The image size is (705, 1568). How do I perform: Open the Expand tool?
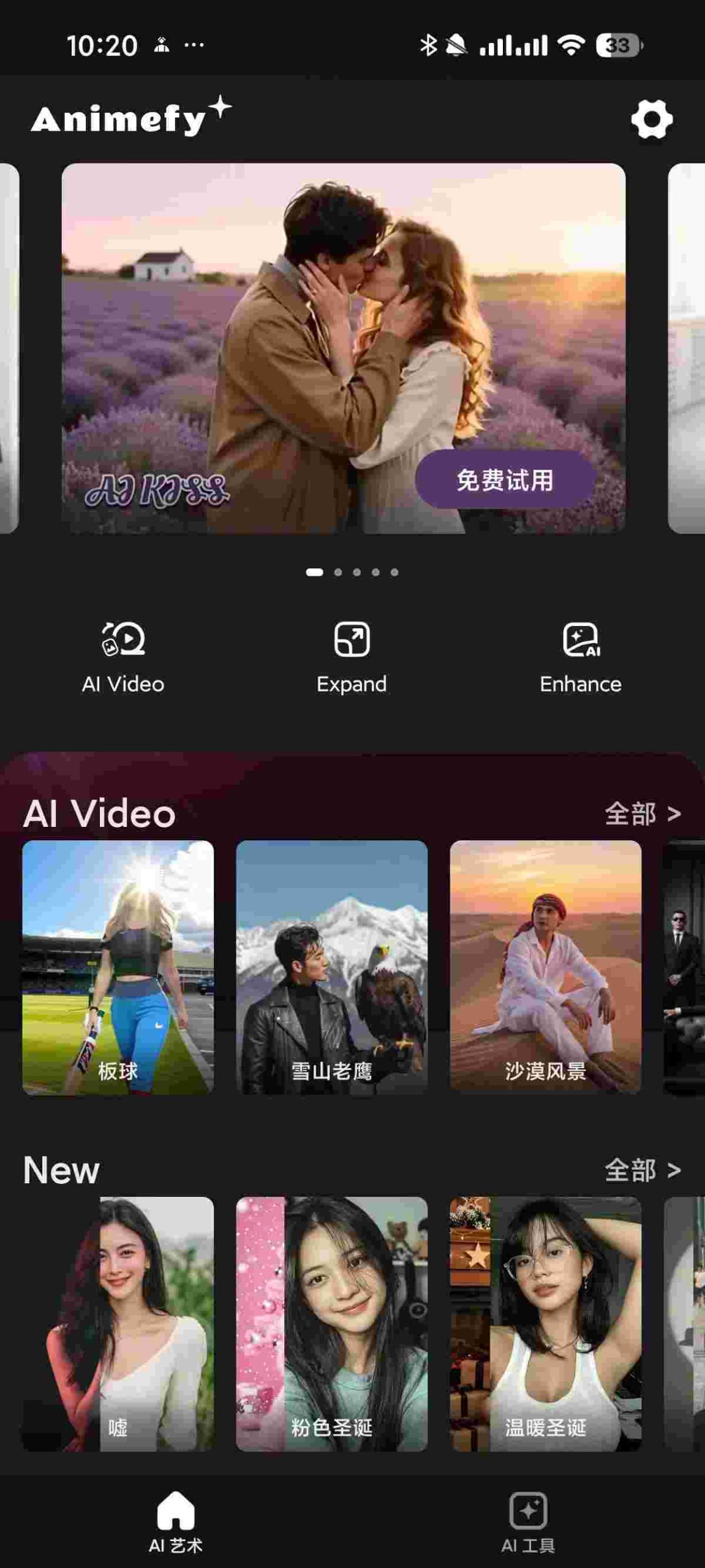pyautogui.click(x=352, y=658)
